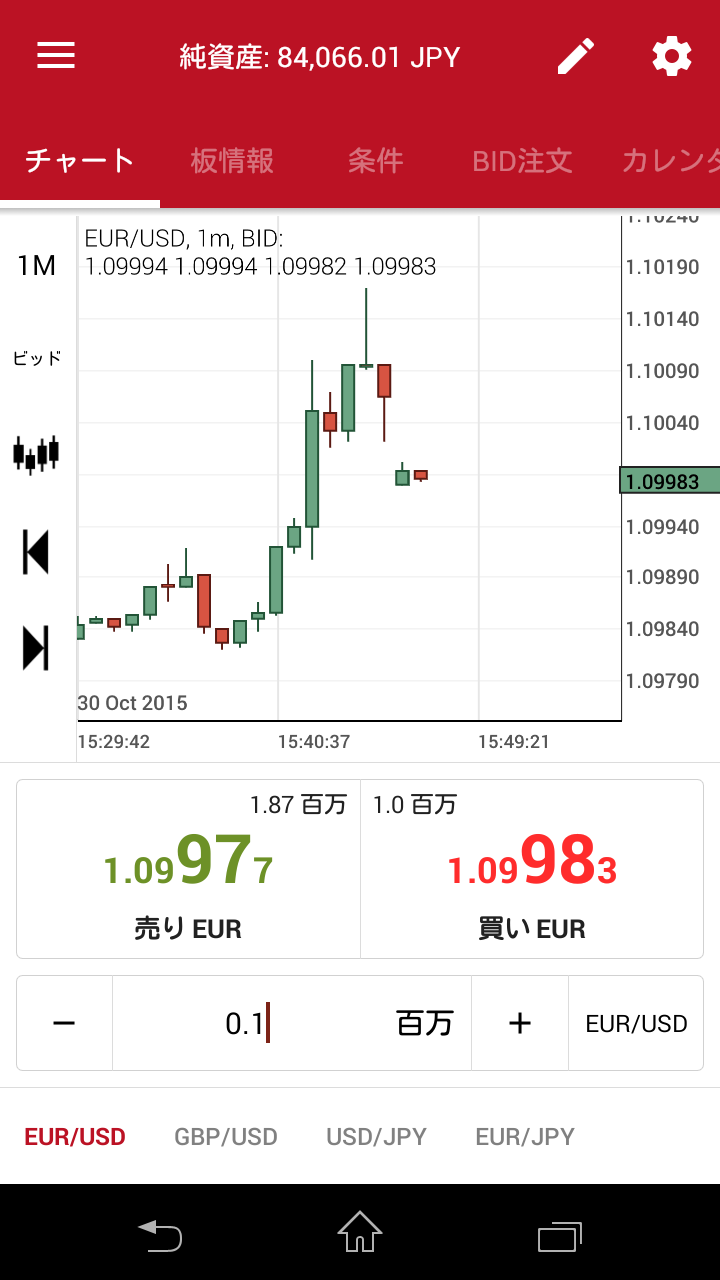Jump to the latest chart candle
The width and height of the screenshot is (720, 1280).
click(36, 648)
